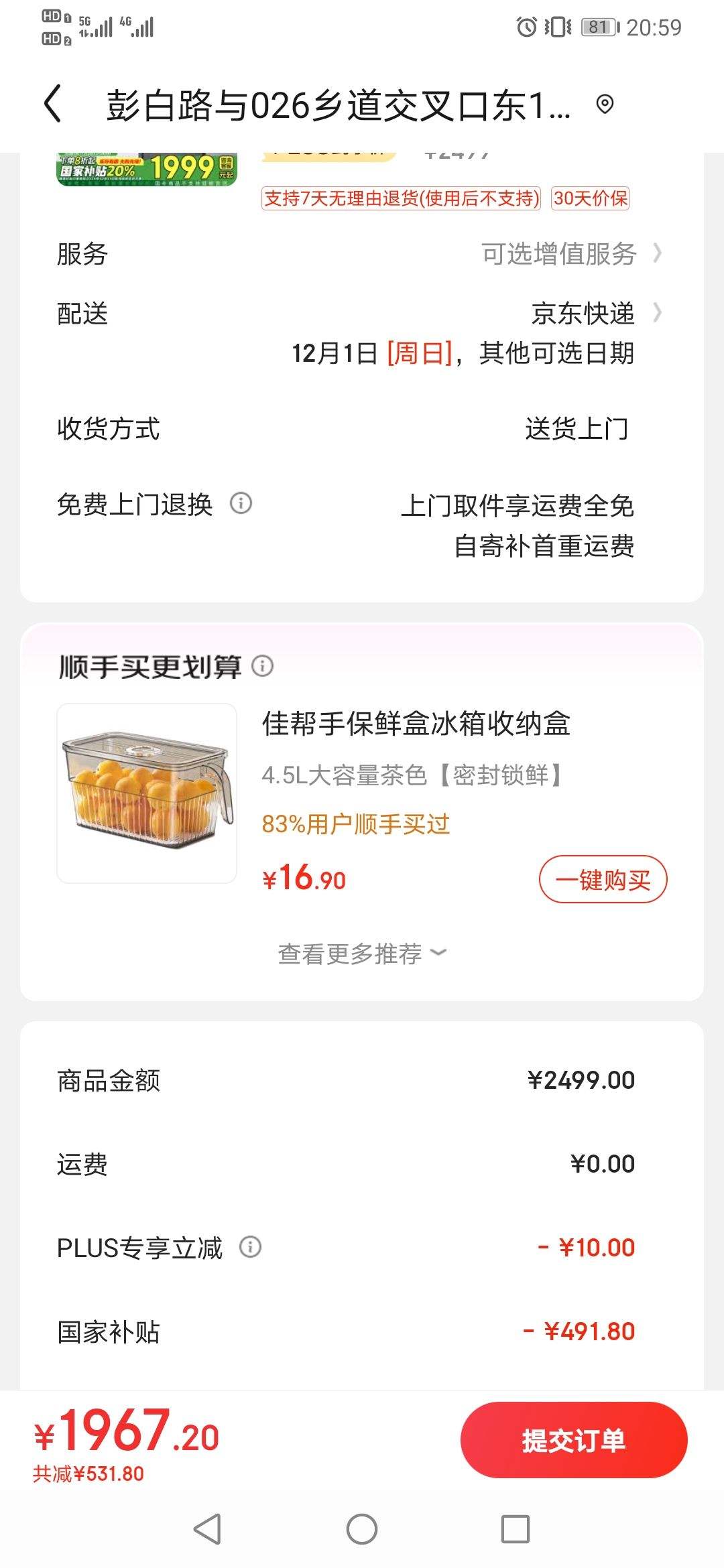Expand 查看更多推荐 recommendations
724x1568 pixels.
pyautogui.click(x=362, y=953)
